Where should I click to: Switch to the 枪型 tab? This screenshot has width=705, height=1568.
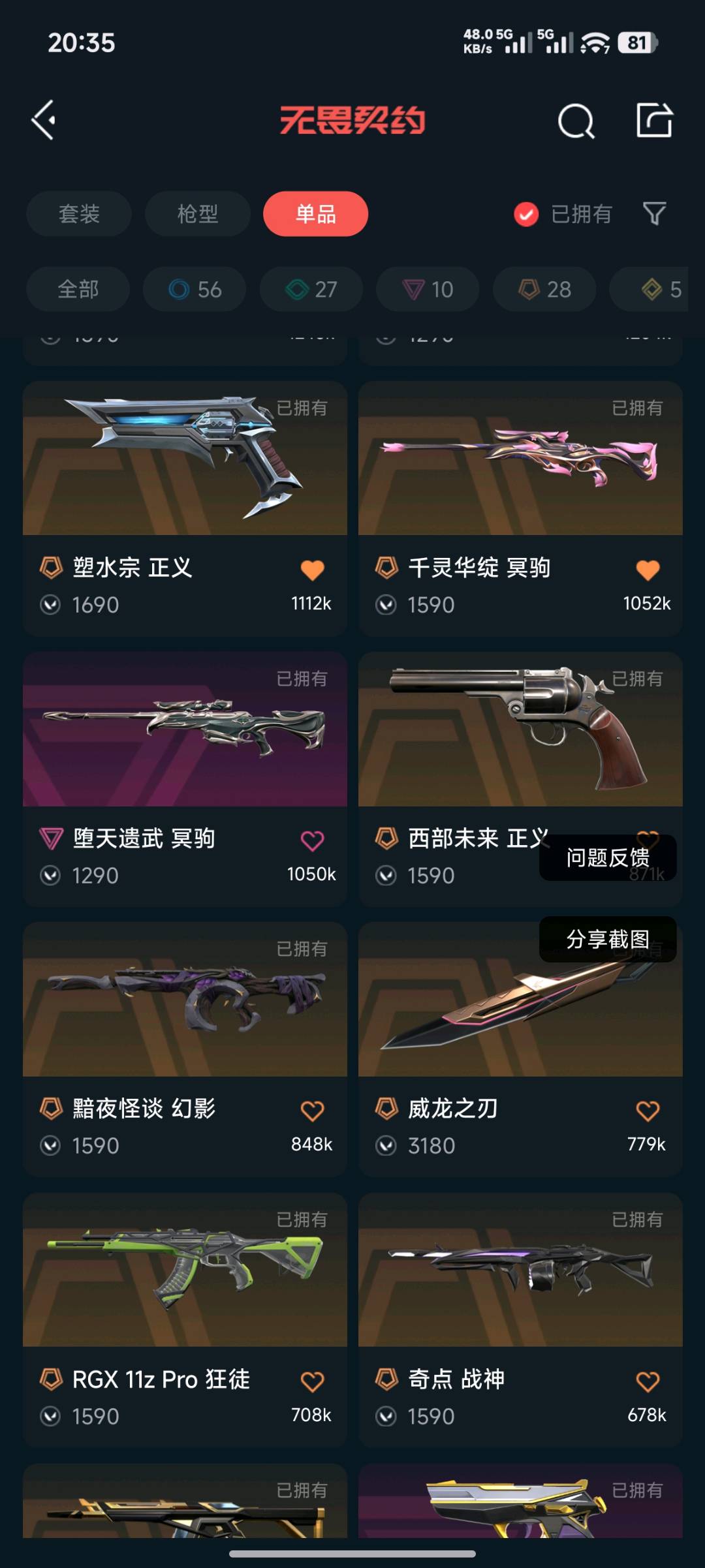point(197,214)
